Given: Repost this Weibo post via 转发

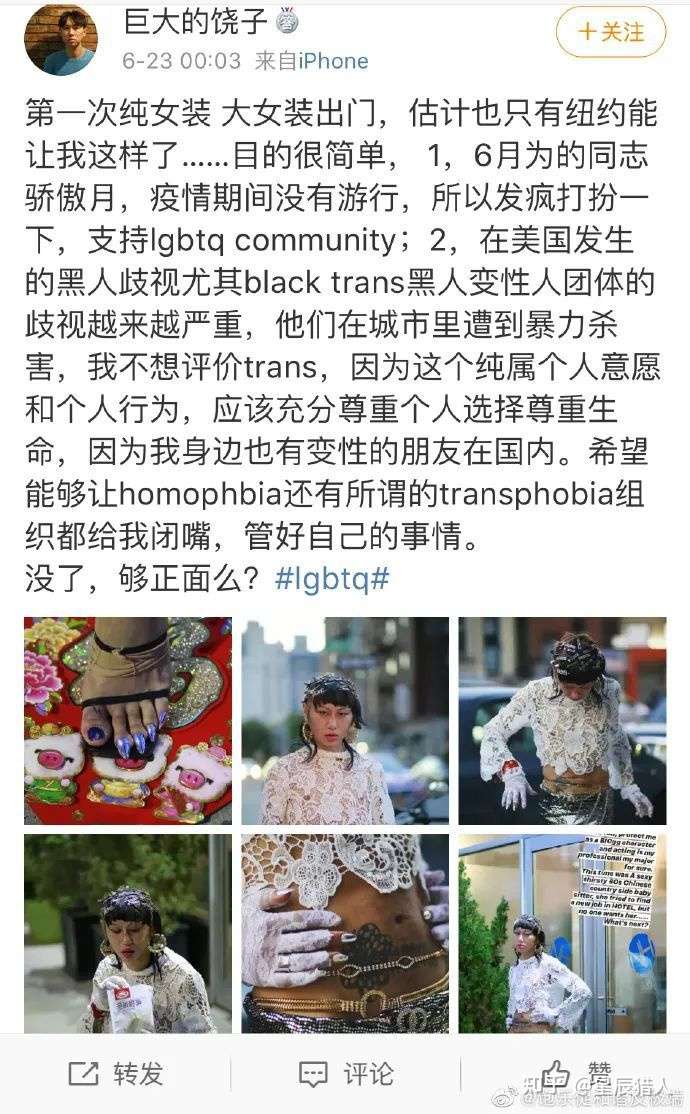Looking at the screenshot, I should 116,1073.
